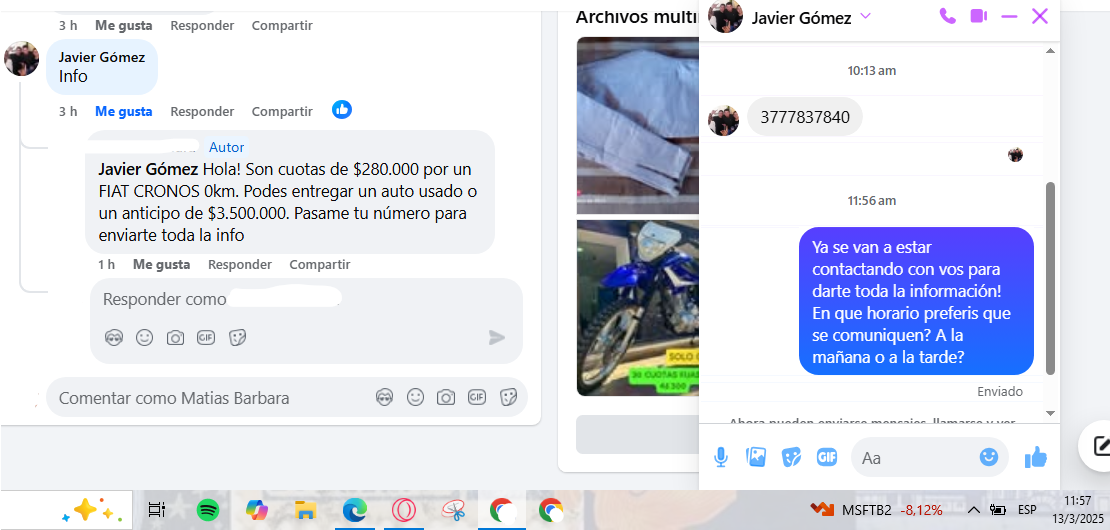This screenshot has height=530, width=1110.
Task: Send a thumbs-up in chat
Action: click(1036, 457)
